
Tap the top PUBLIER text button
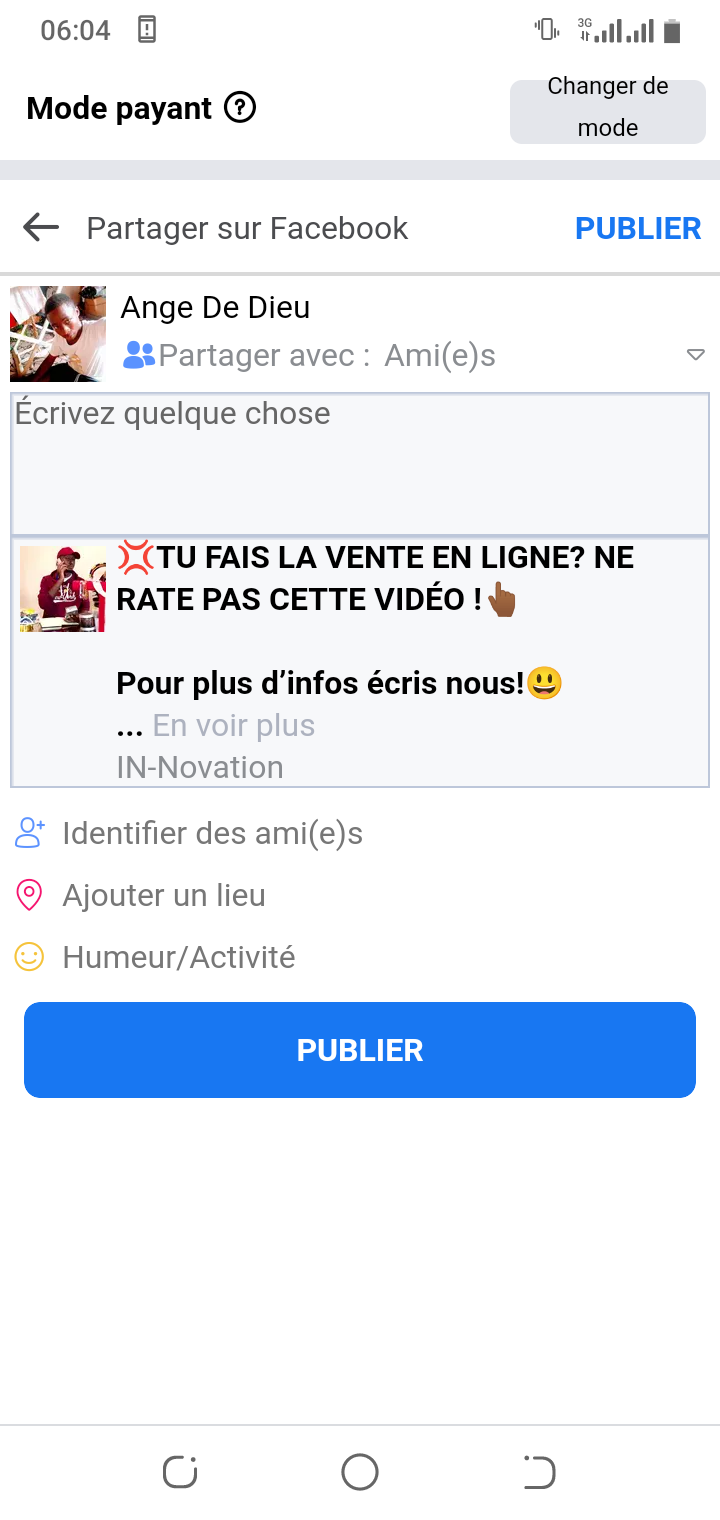(x=638, y=228)
